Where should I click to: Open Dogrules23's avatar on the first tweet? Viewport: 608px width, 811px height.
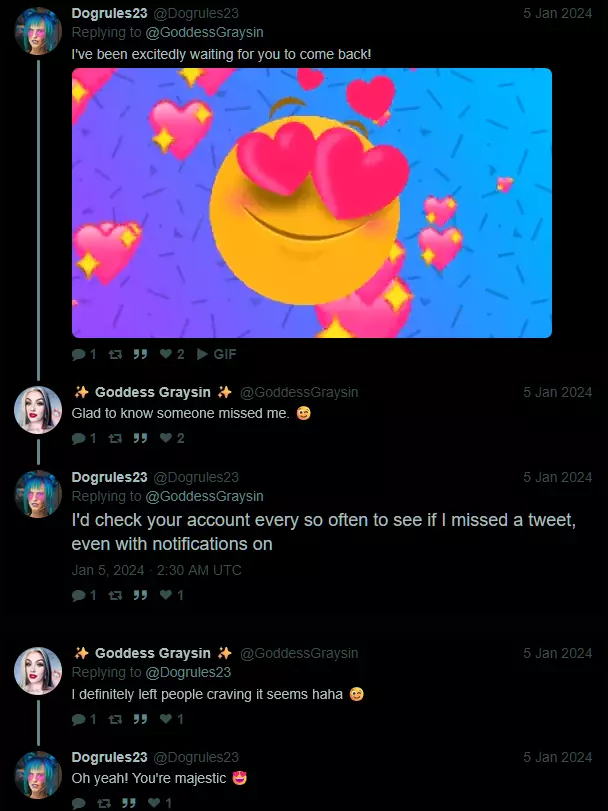coord(38,30)
